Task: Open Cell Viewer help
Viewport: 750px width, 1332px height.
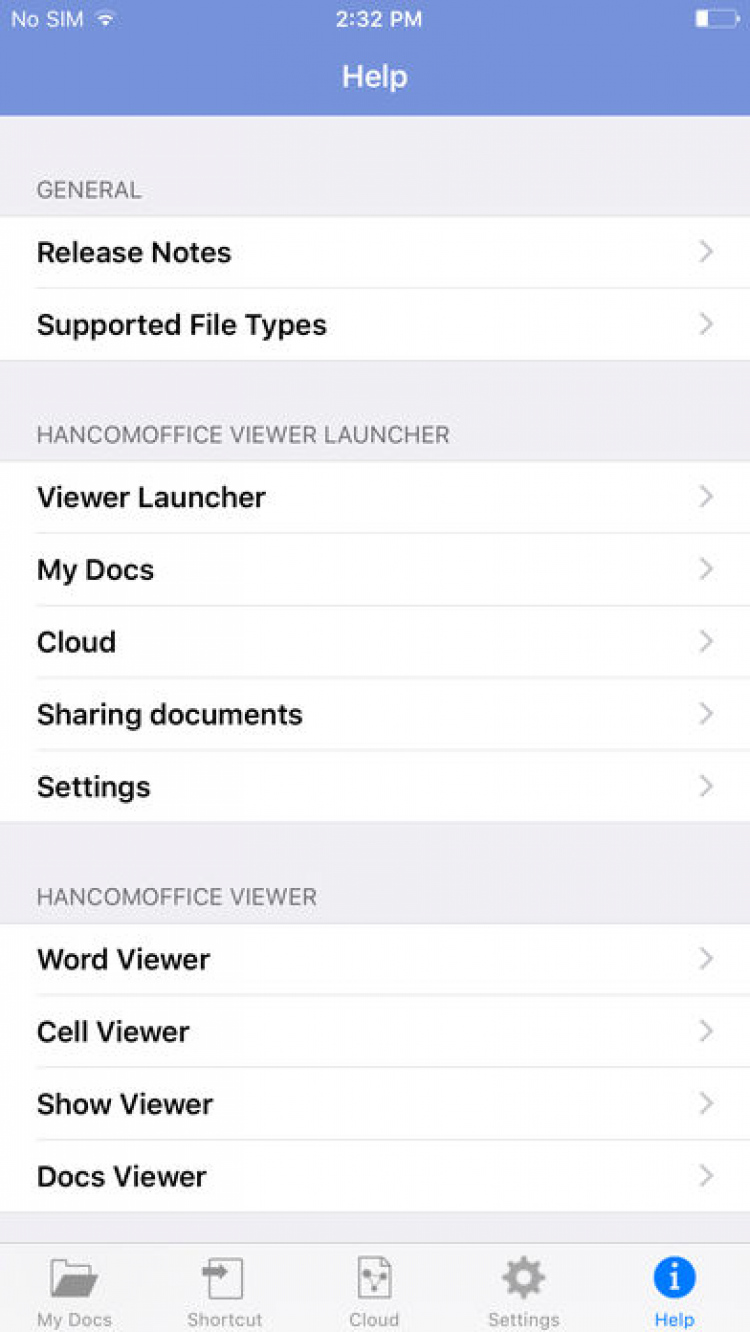Action: pos(375,1032)
